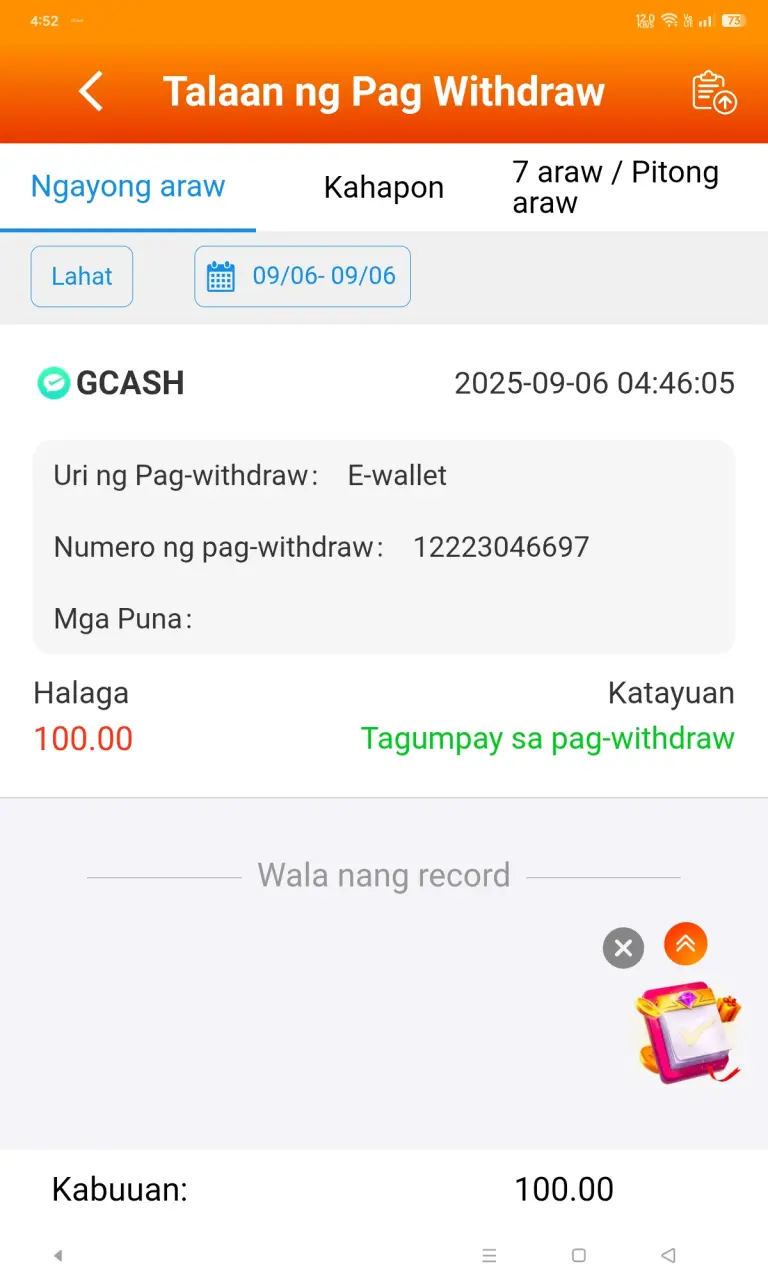The image size is (768, 1280).
Task: Open the floating gift reward icon
Action: (688, 1032)
